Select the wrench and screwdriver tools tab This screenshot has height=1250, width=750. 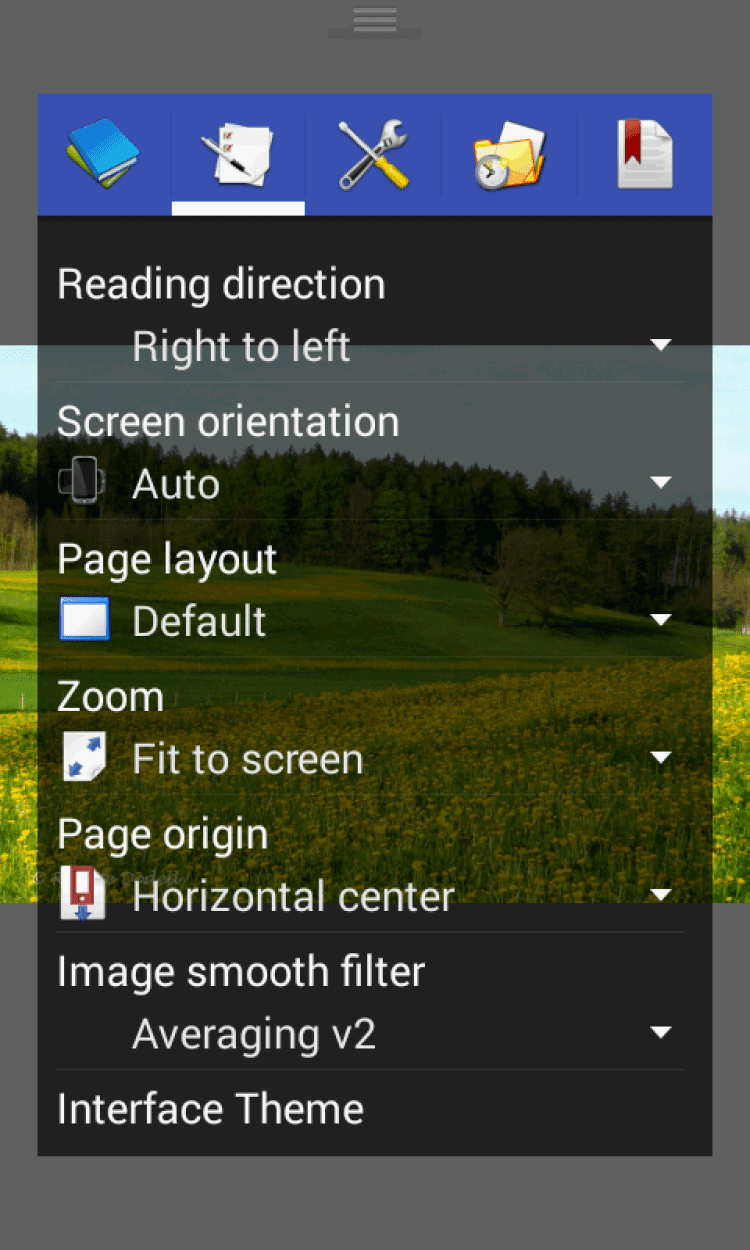373,155
